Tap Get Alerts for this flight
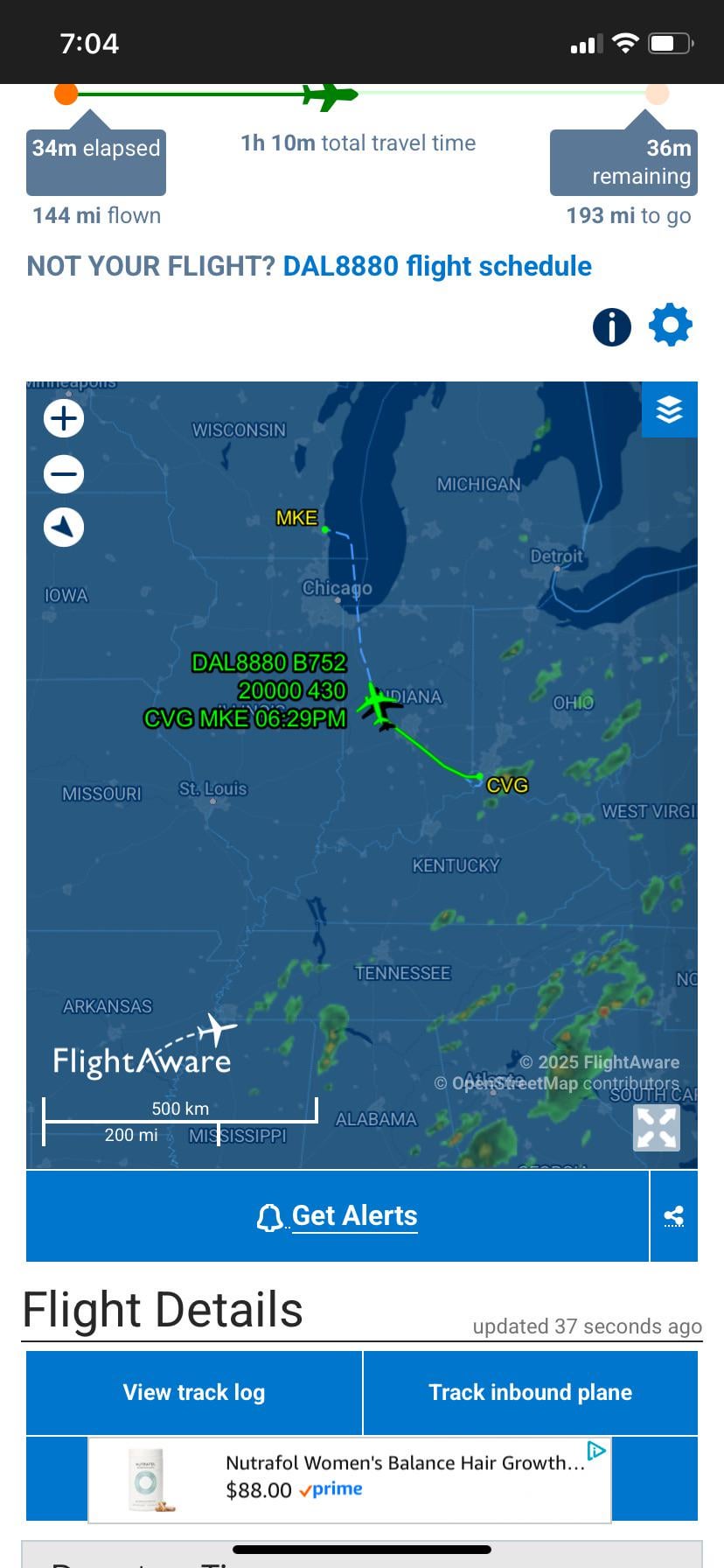Screen dimensions: 724x1568 point(338,1216)
